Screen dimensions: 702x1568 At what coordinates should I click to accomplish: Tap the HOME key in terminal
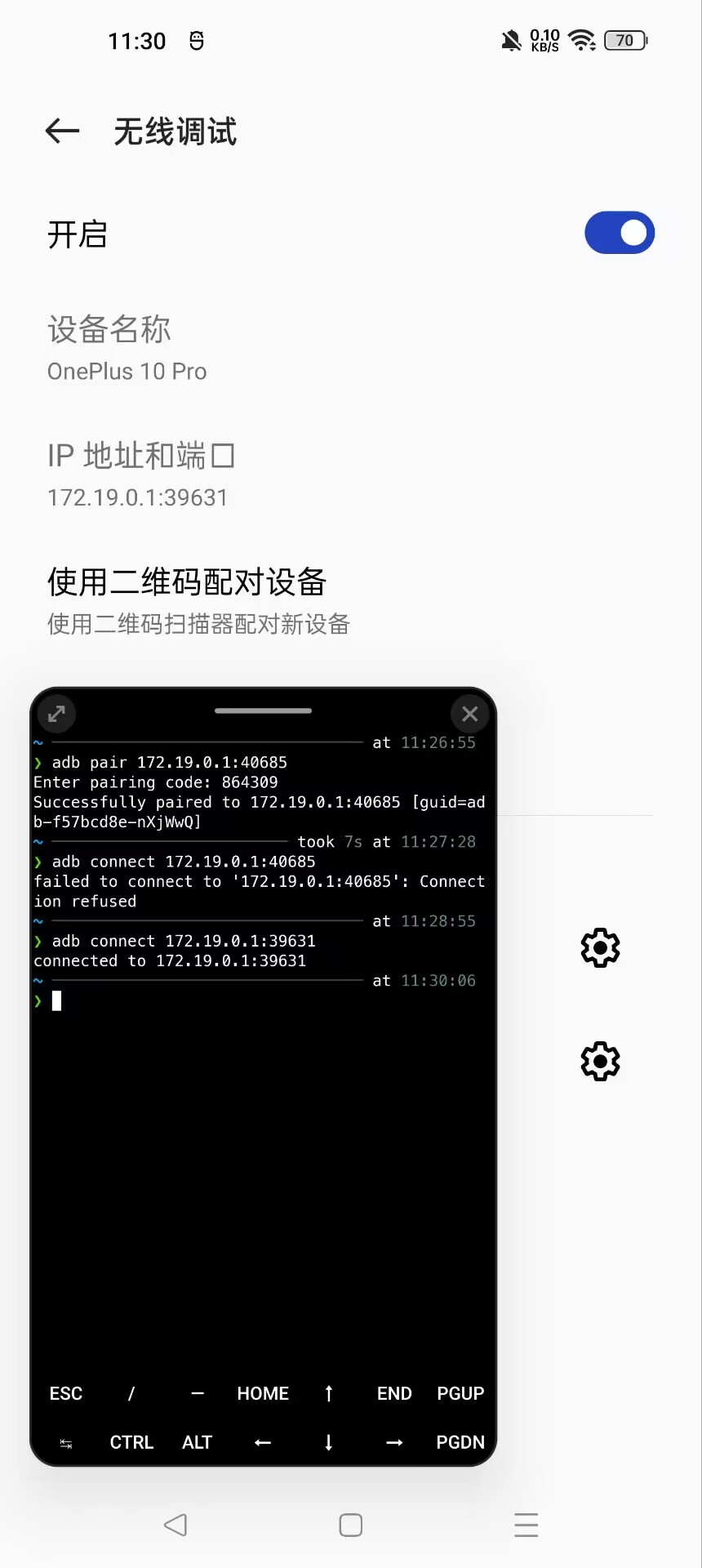point(263,1393)
